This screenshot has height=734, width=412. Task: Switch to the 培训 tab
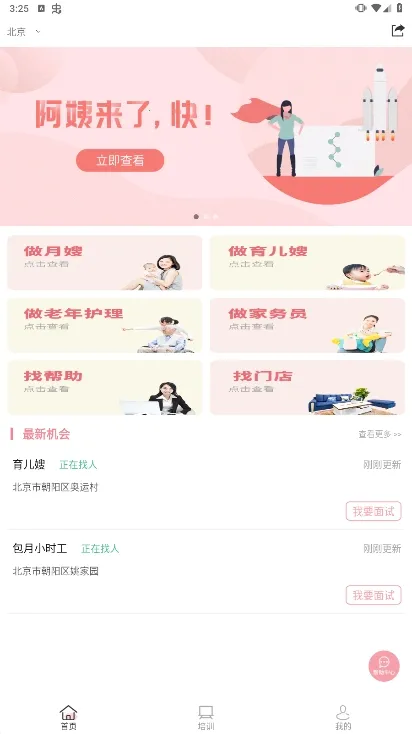pos(206,718)
